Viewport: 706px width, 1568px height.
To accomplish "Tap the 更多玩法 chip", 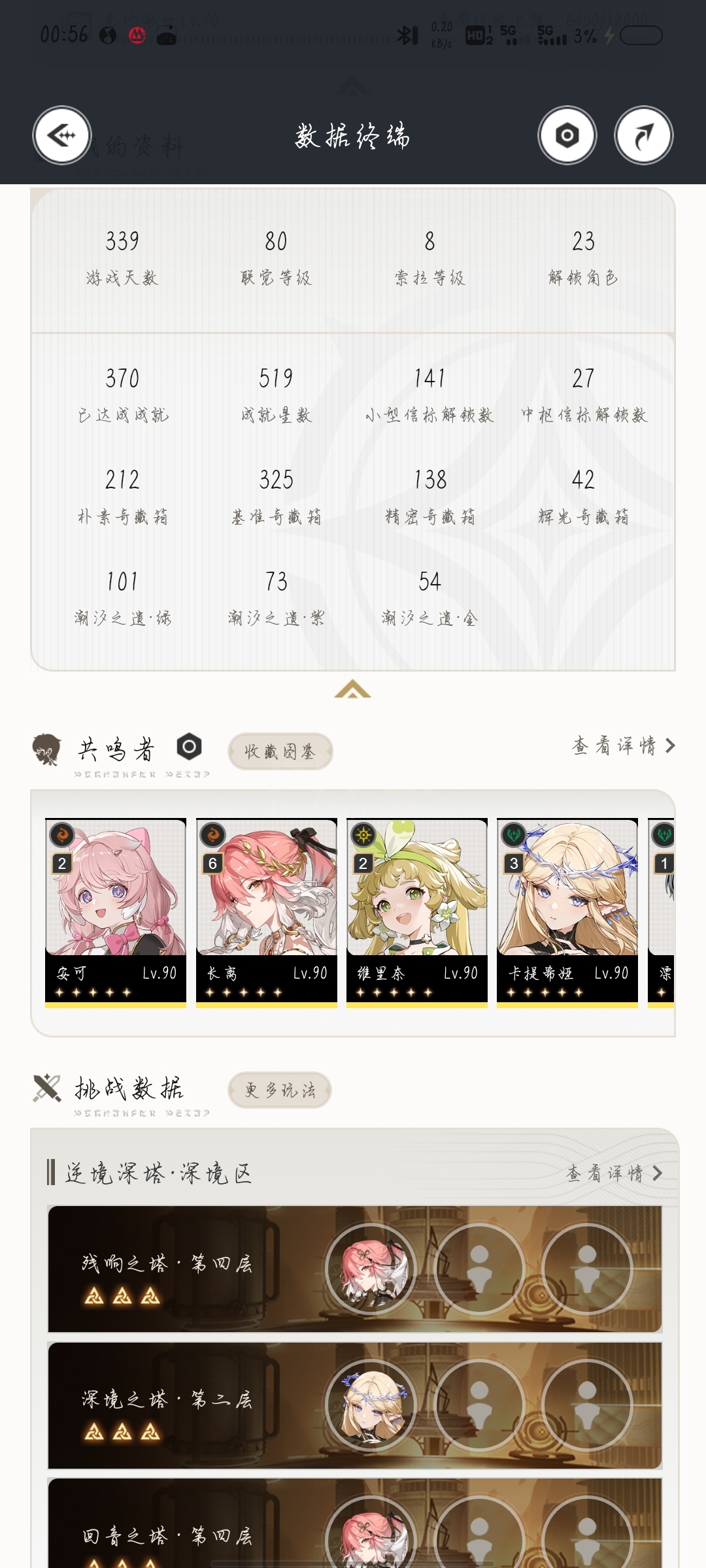I will 280,1090.
